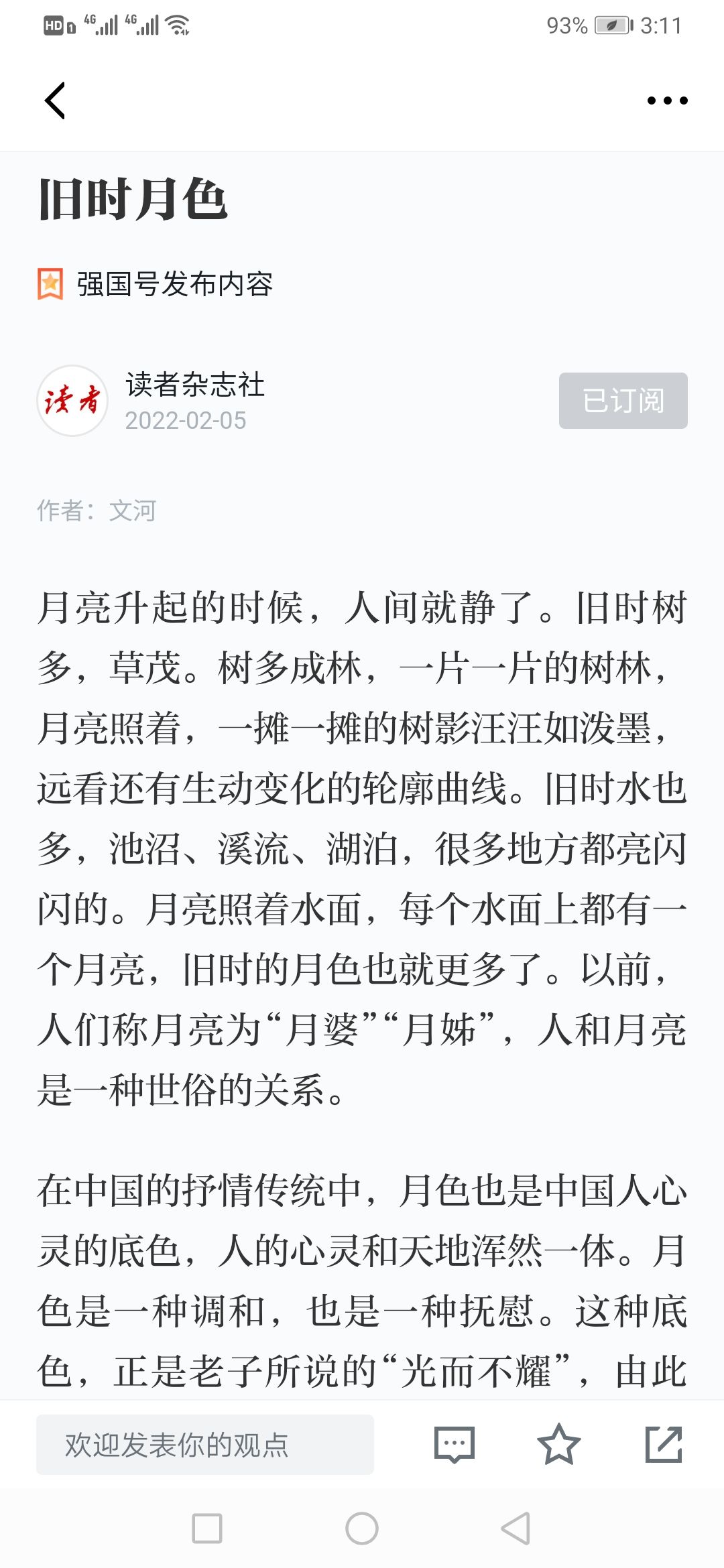Favorite this article with the star icon

pos(558,1444)
